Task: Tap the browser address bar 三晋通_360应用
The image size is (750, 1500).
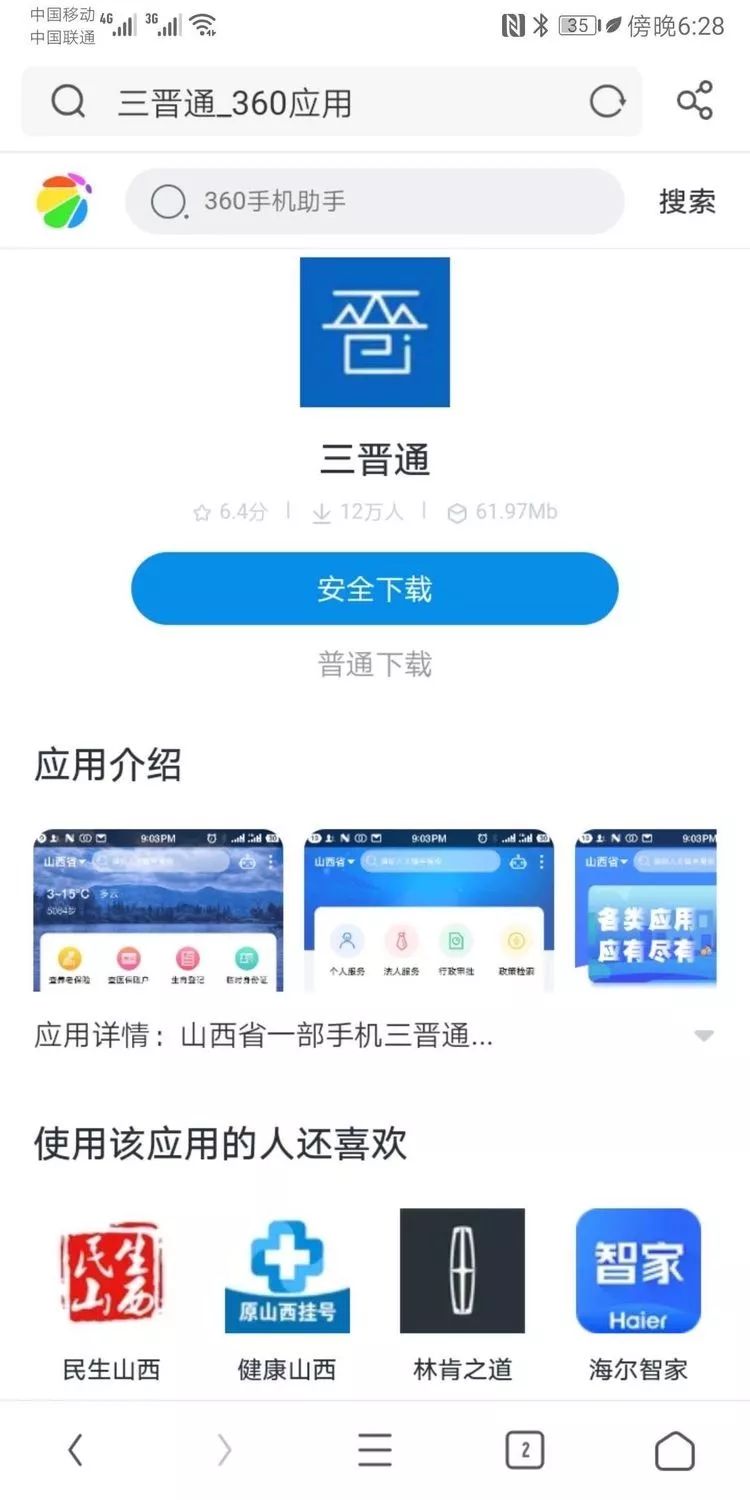Action: (300, 102)
